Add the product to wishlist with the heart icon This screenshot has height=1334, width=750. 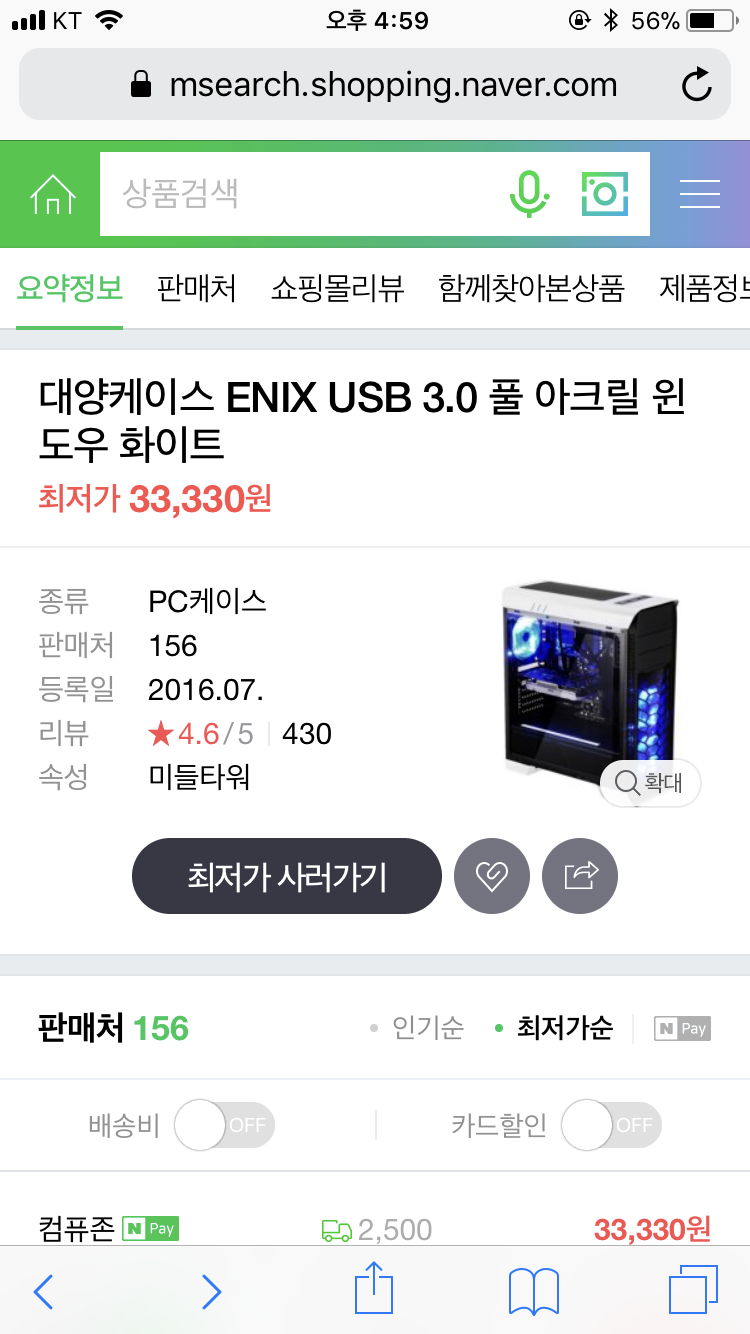tap(492, 876)
